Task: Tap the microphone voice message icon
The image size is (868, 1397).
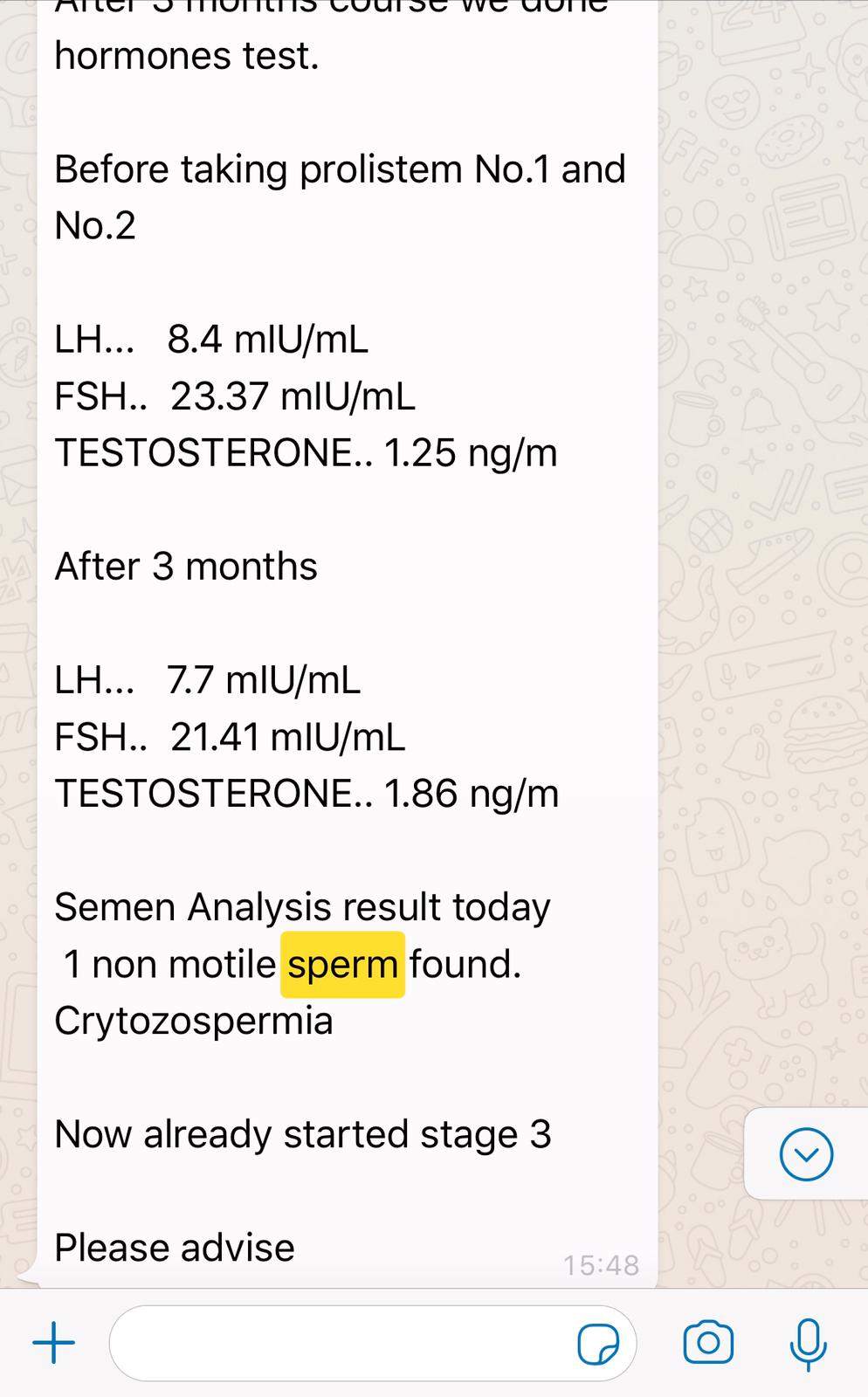Action: pos(808,1345)
